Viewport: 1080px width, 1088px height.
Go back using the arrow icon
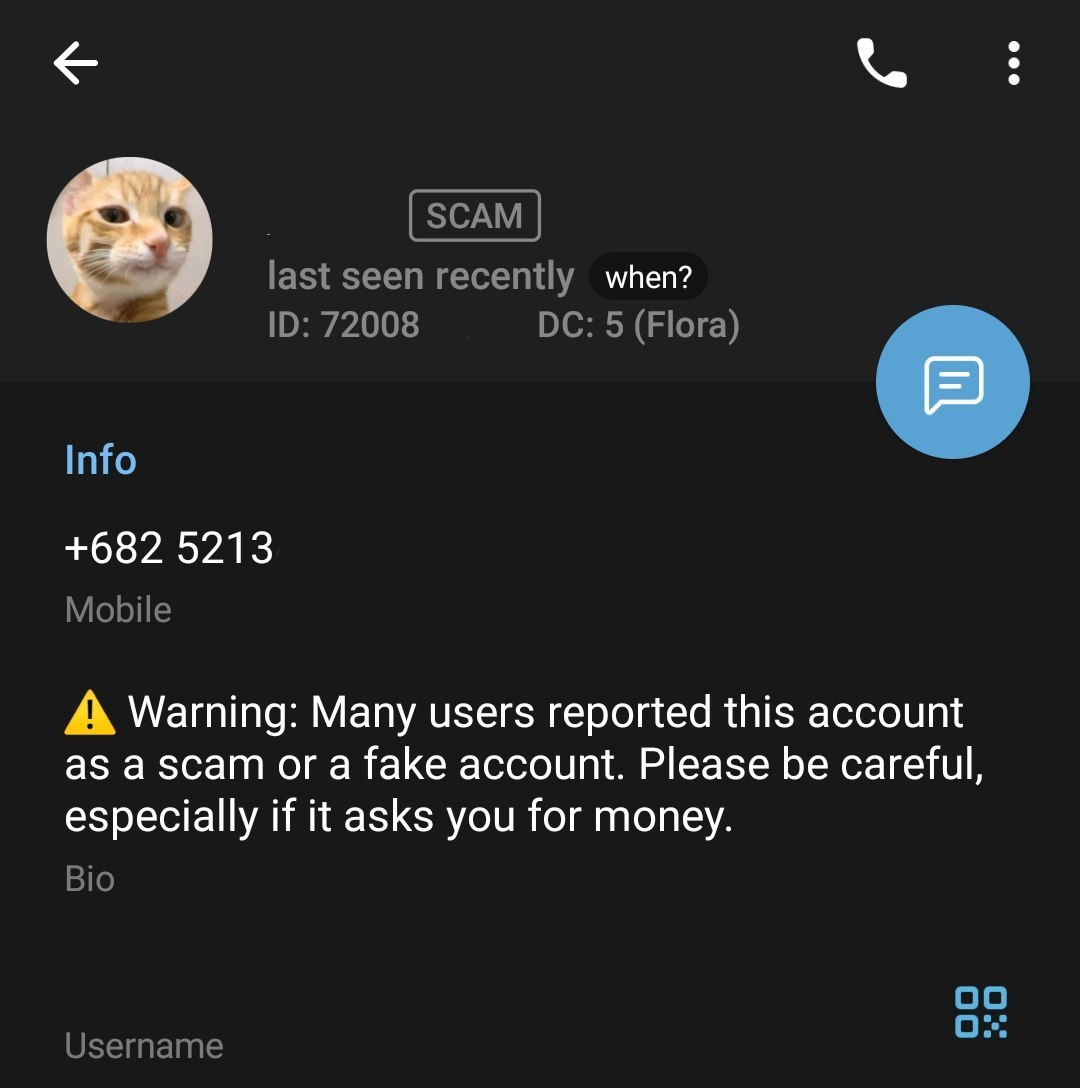(76, 65)
